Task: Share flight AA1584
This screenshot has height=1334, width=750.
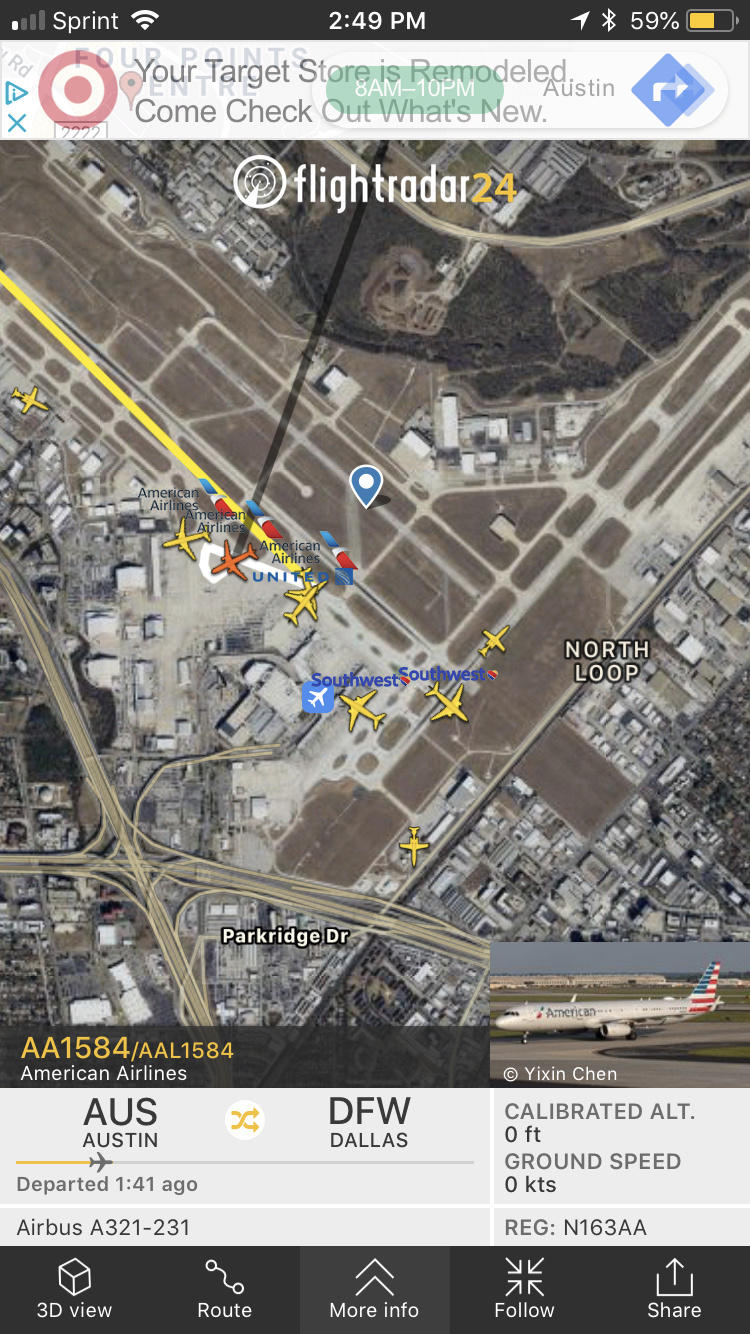Action: [x=674, y=1290]
